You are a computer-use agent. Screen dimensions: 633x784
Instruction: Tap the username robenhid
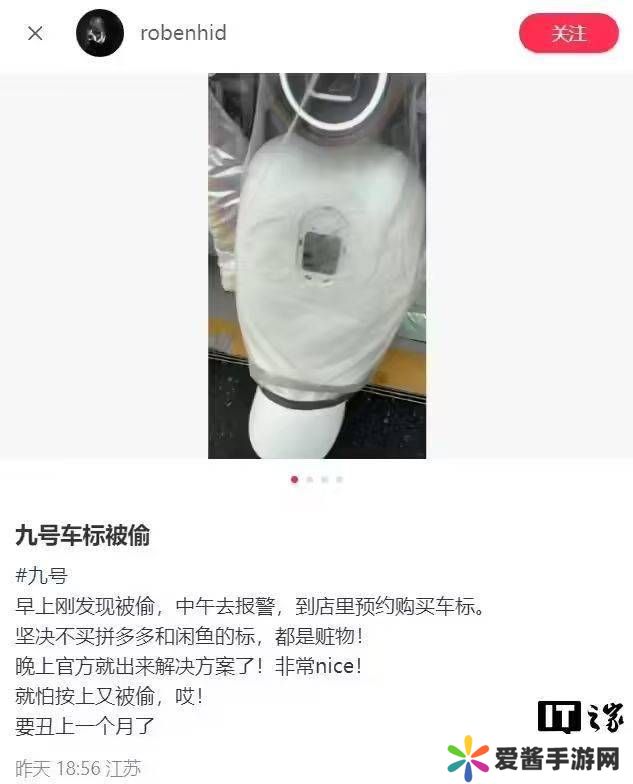(183, 33)
